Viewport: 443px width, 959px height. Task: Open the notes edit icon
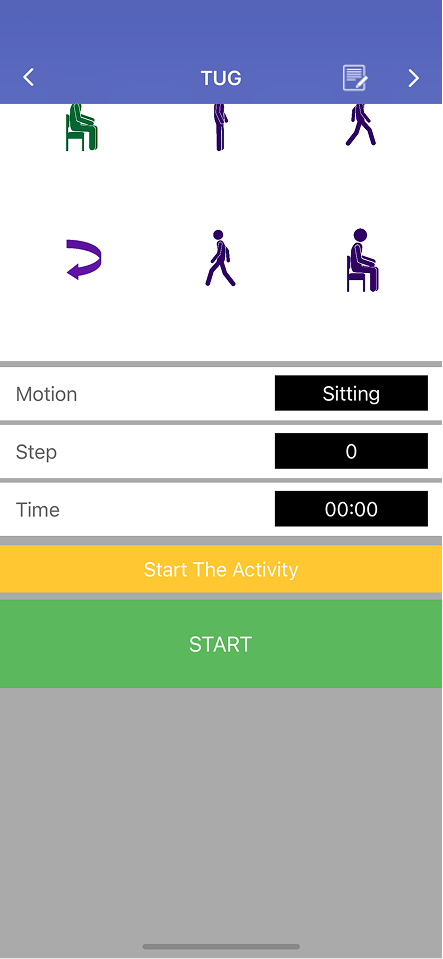[355, 78]
